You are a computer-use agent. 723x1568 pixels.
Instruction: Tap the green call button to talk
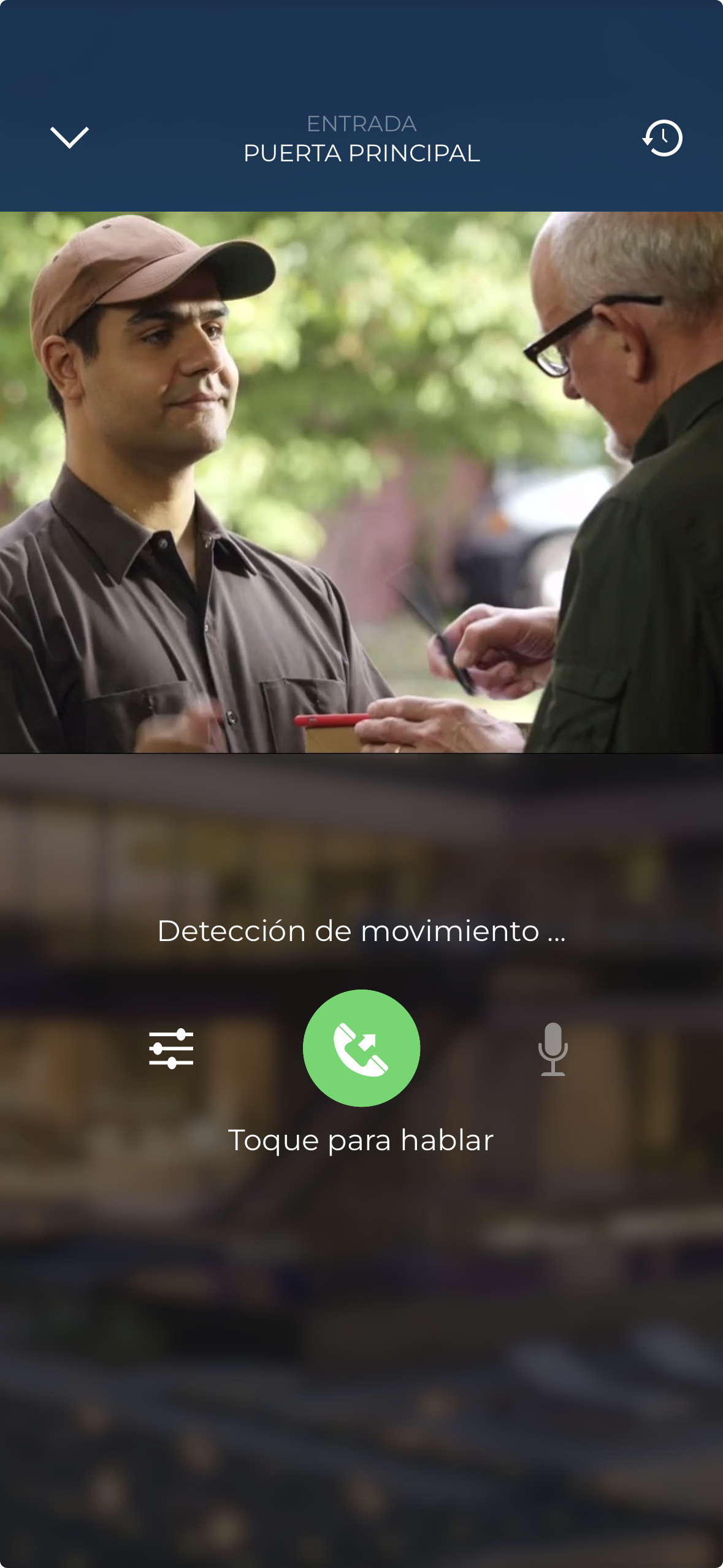(361, 1048)
